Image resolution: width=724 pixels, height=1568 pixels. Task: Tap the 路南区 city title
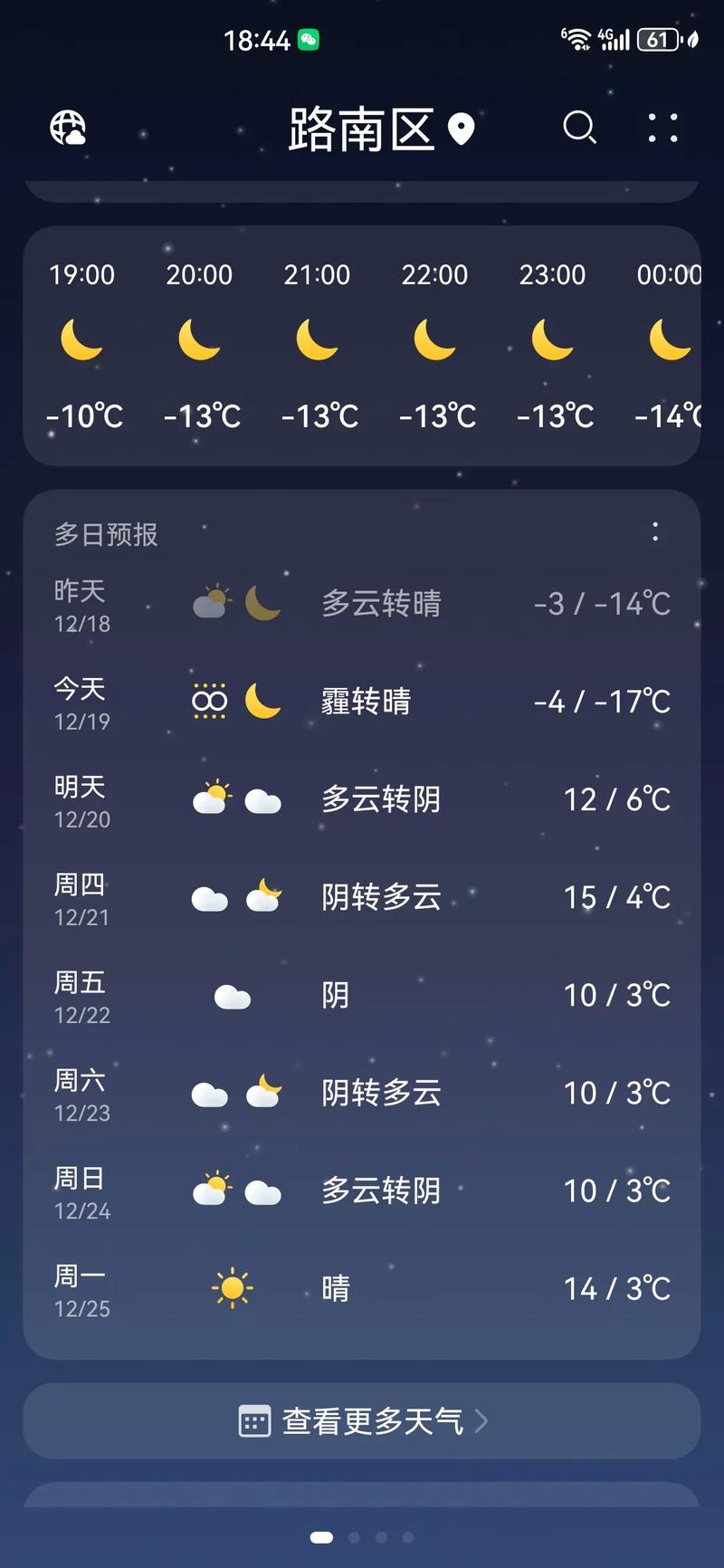[362, 129]
